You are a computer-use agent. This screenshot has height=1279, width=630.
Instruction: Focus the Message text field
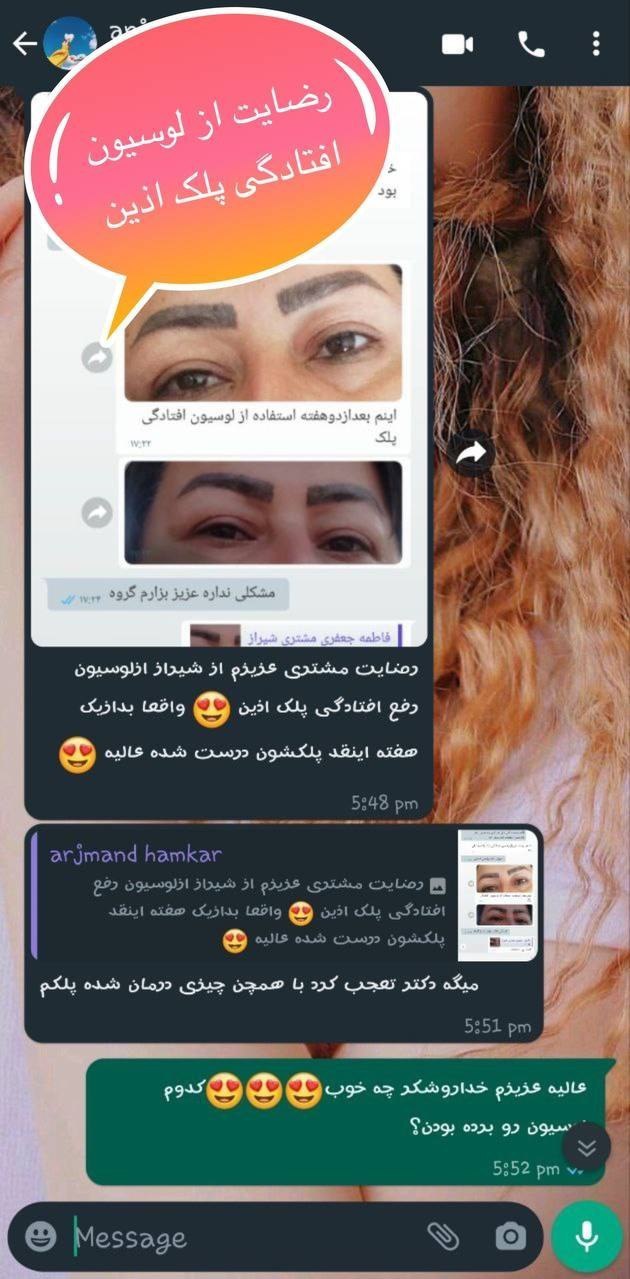240,1237
